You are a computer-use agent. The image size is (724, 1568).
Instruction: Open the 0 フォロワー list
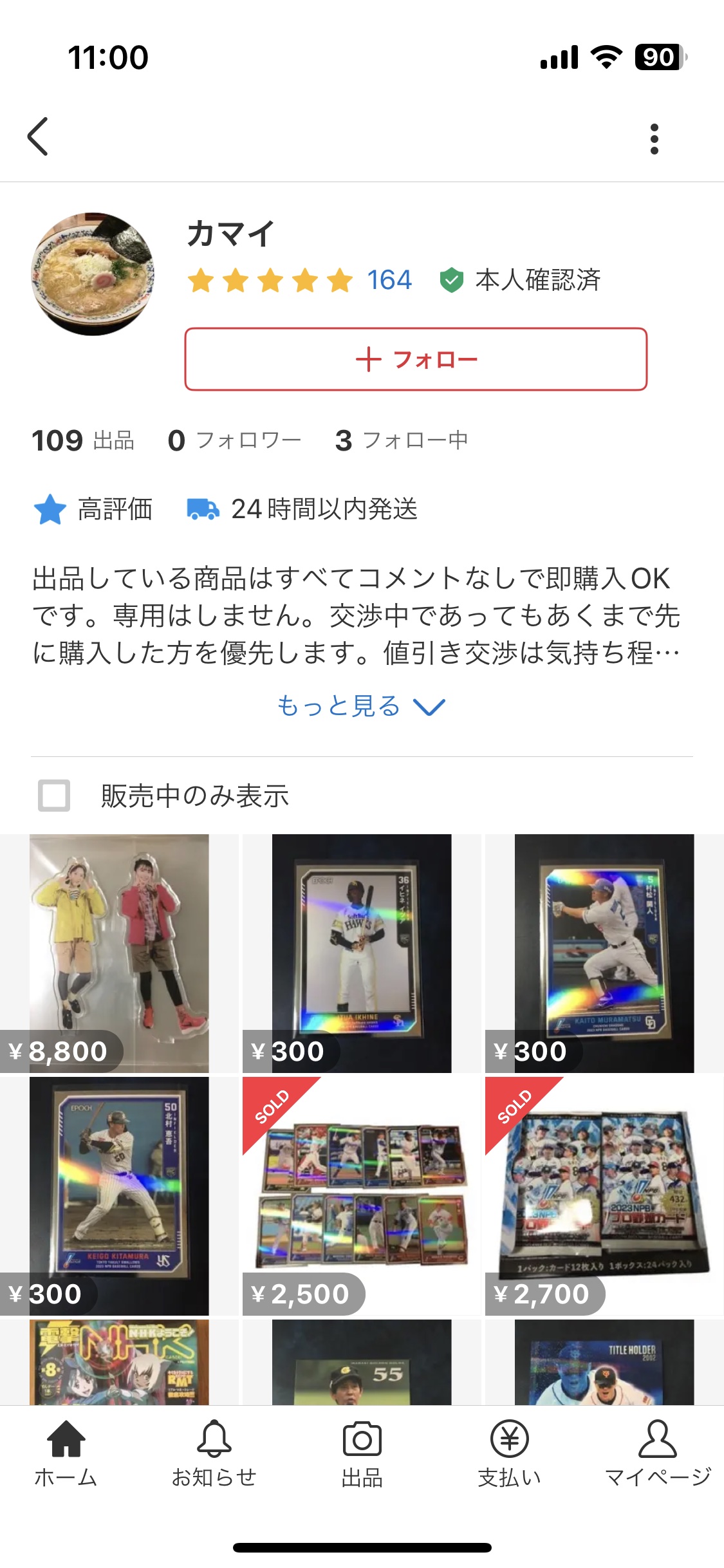point(234,440)
